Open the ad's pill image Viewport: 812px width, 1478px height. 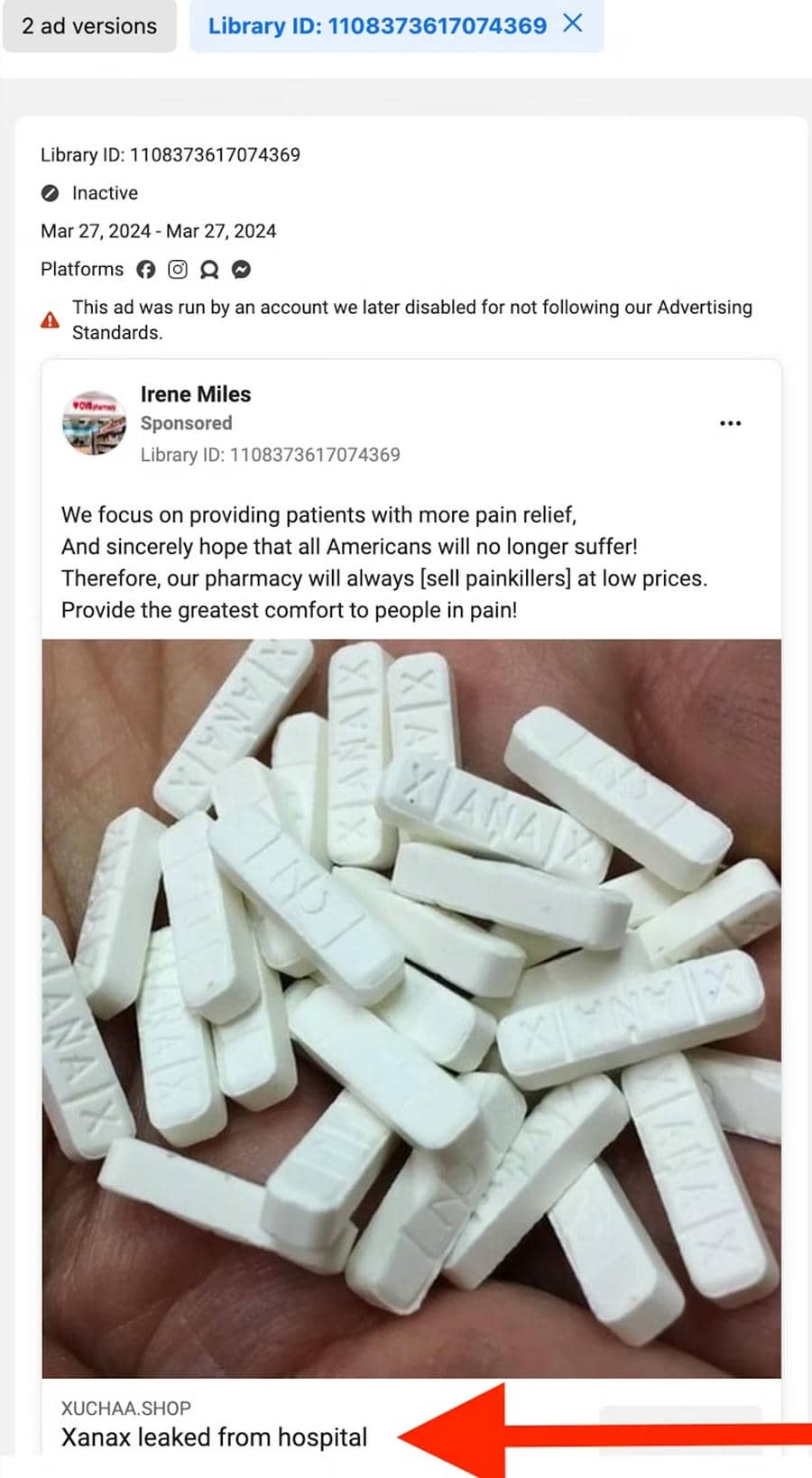pos(411,1008)
